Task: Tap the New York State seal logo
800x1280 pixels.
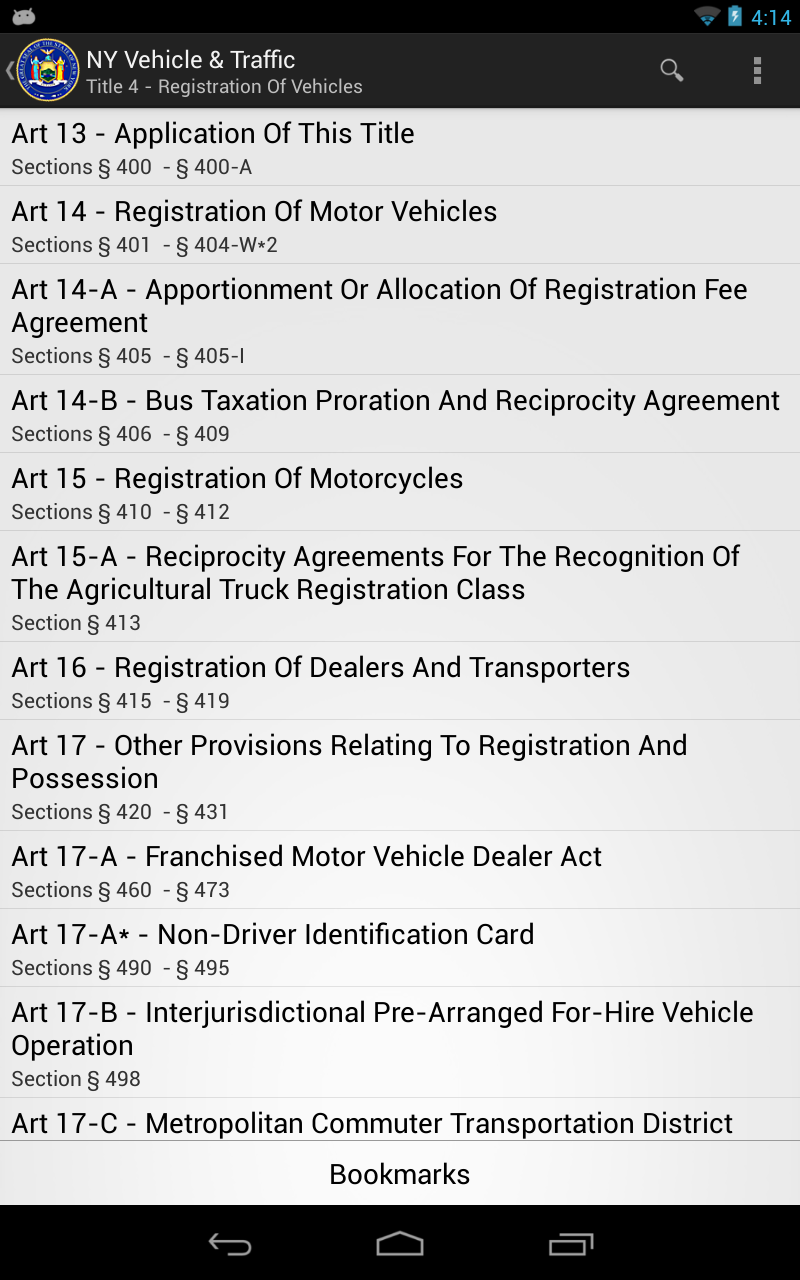Action: (x=45, y=70)
